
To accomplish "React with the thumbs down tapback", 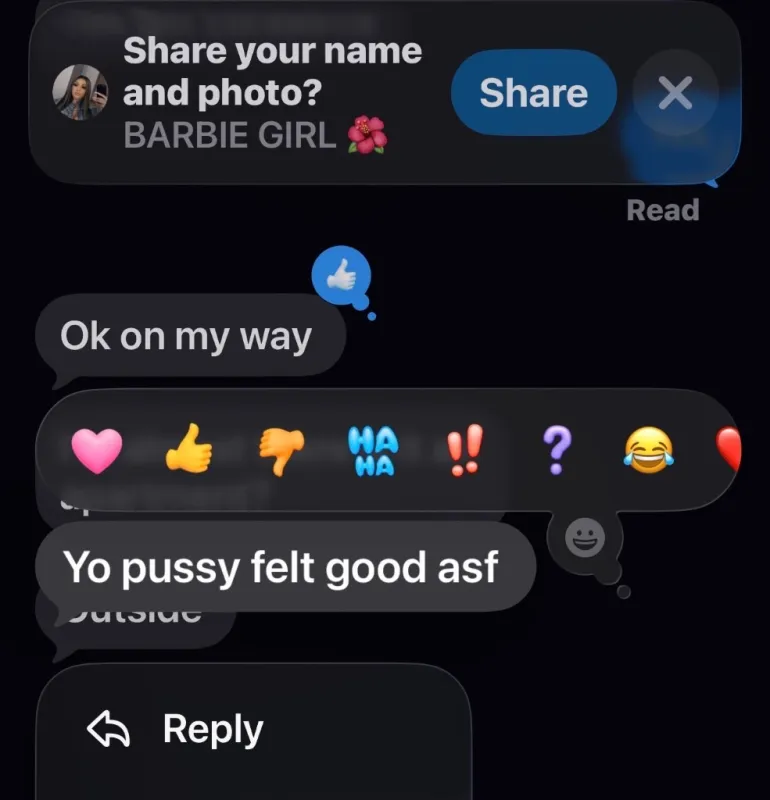I will click(x=281, y=451).
